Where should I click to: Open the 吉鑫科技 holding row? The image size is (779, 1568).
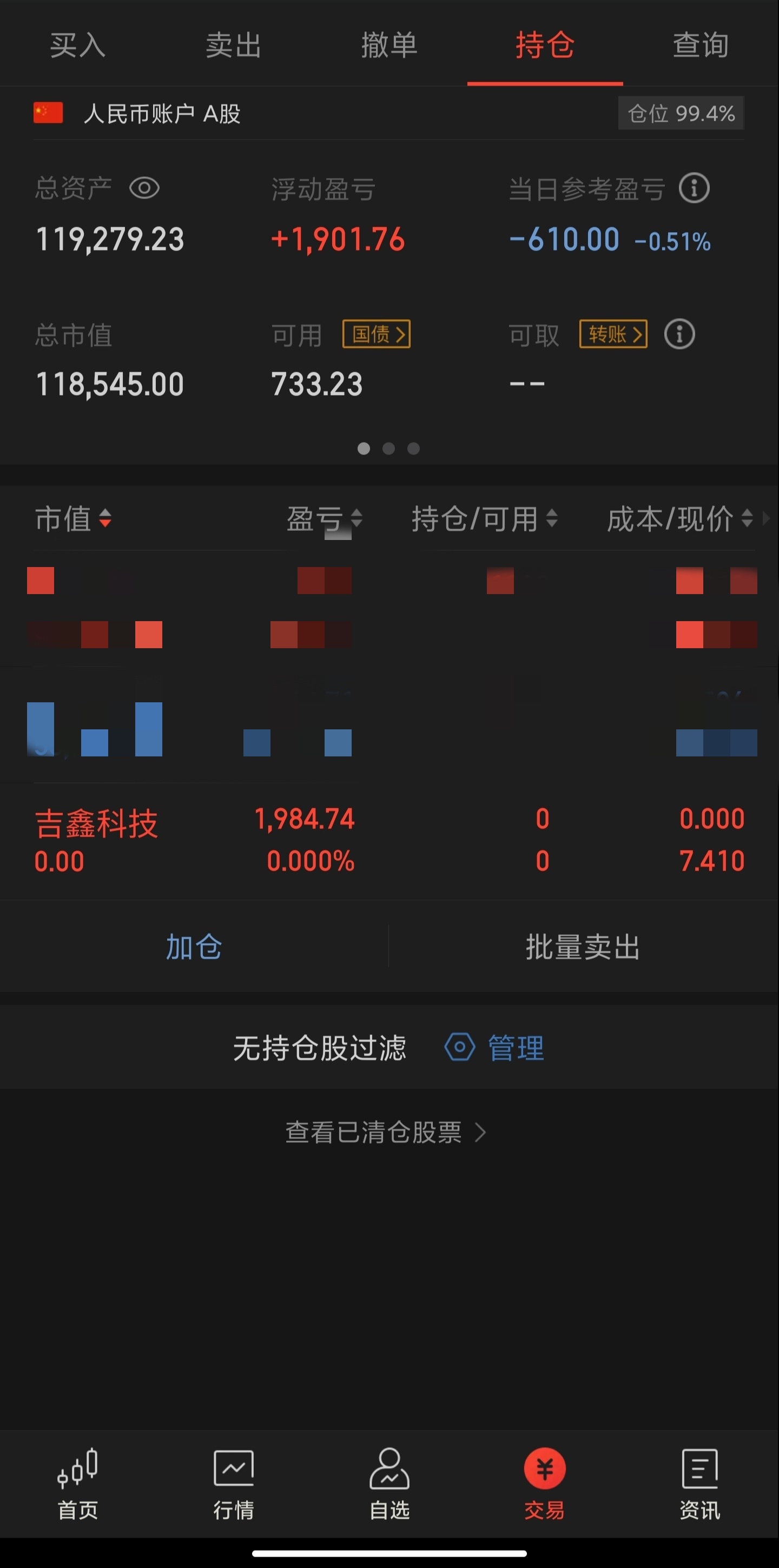(x=389, y=840)
